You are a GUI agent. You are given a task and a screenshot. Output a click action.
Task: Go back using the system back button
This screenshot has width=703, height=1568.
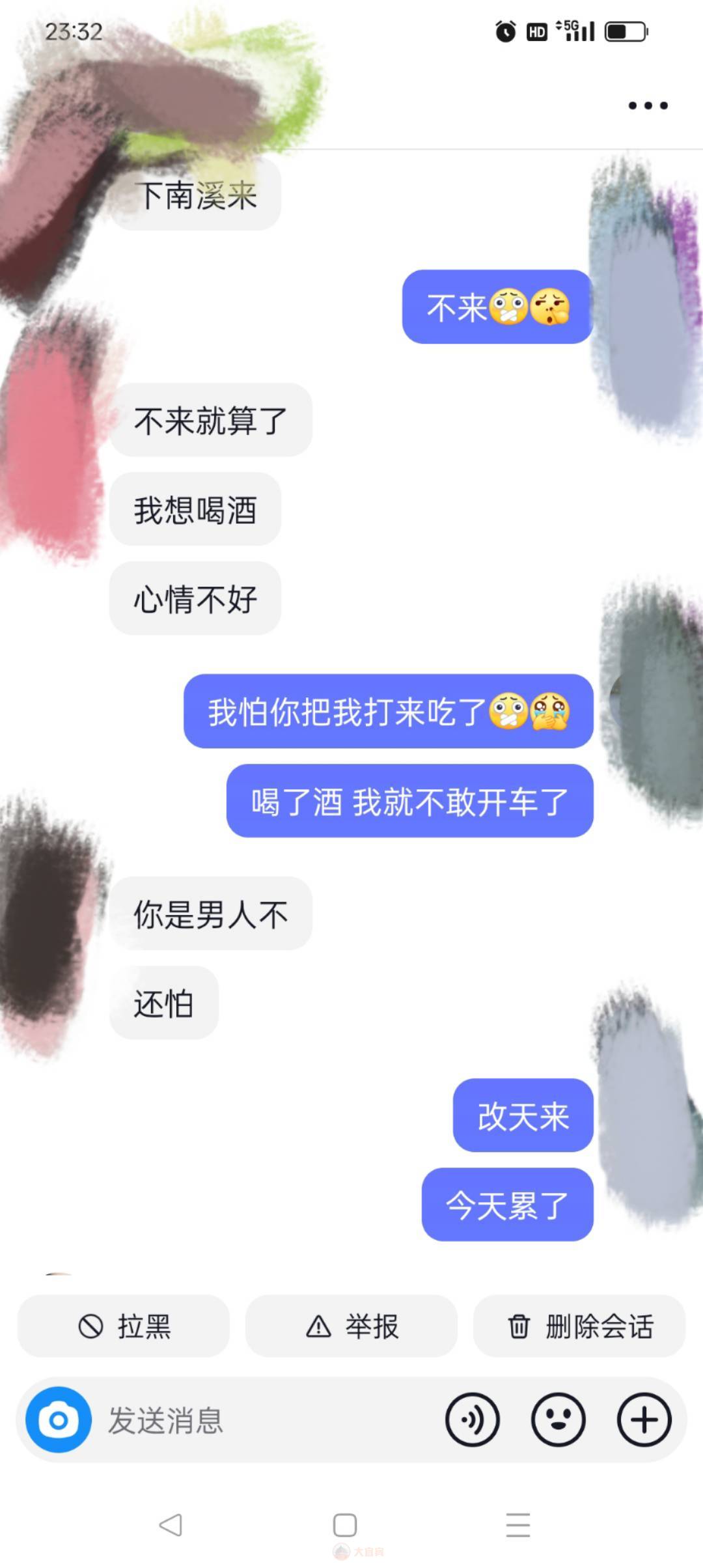pyautogui.click(x=171, y=1524)
